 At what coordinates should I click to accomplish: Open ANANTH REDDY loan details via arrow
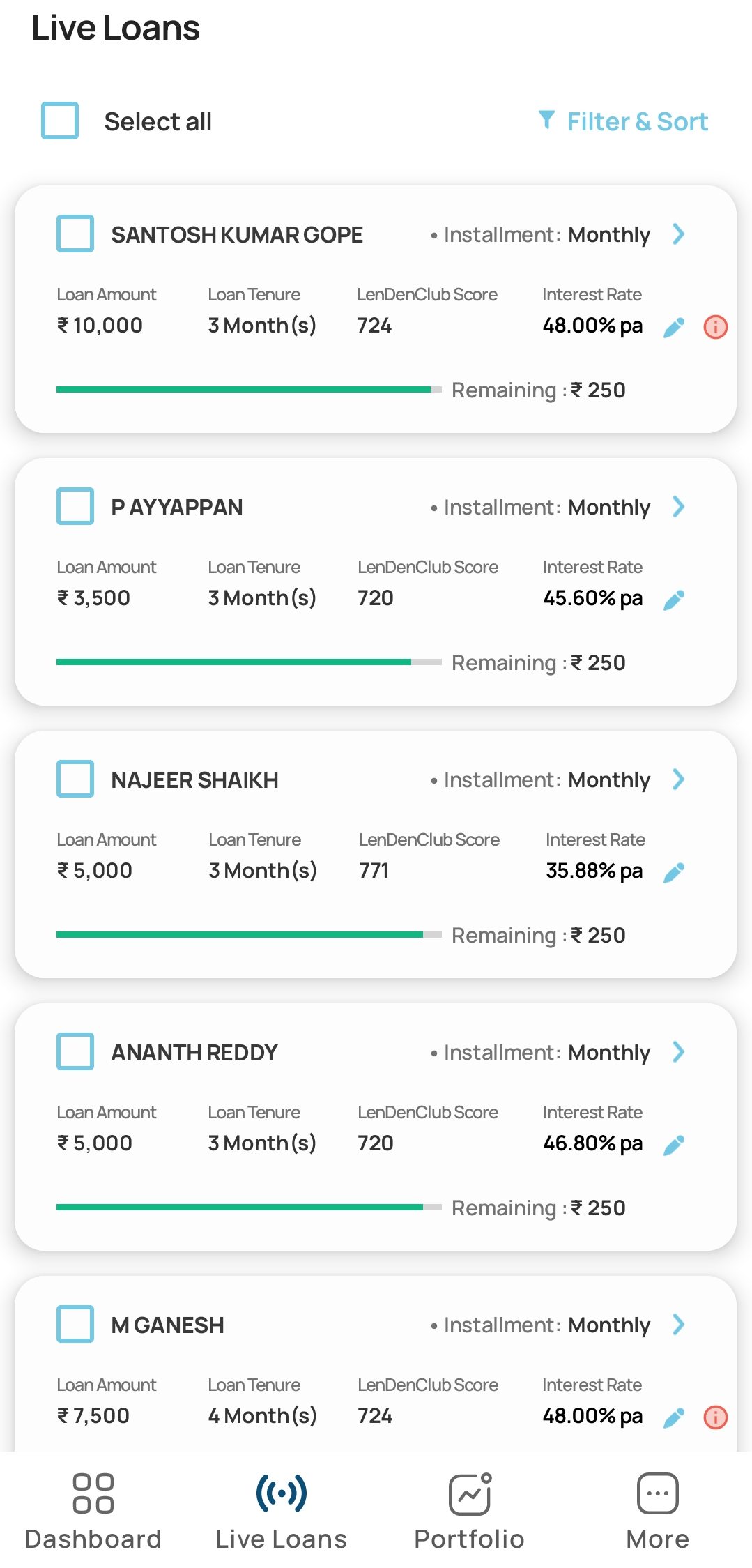[677, 1052]
